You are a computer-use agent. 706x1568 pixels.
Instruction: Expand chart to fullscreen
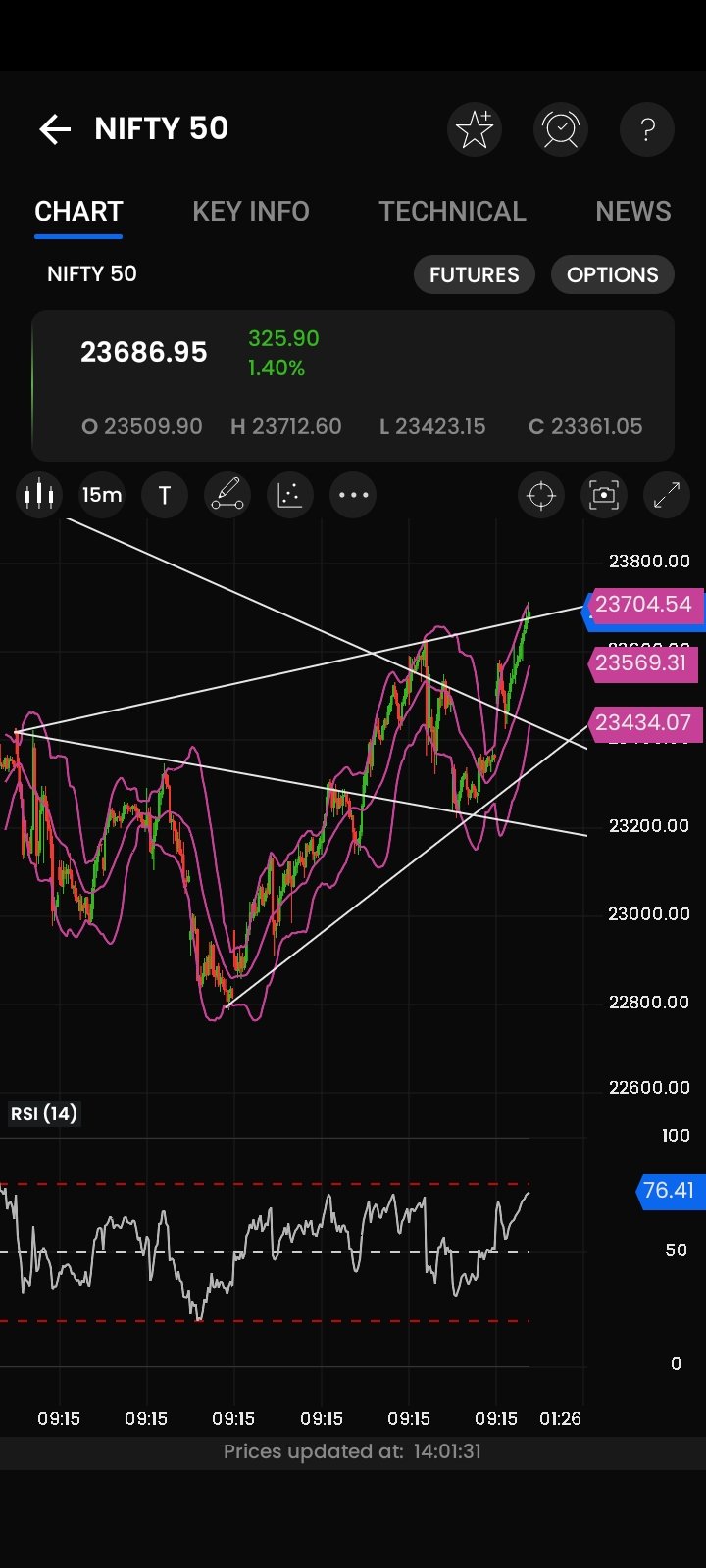(667, 495)
